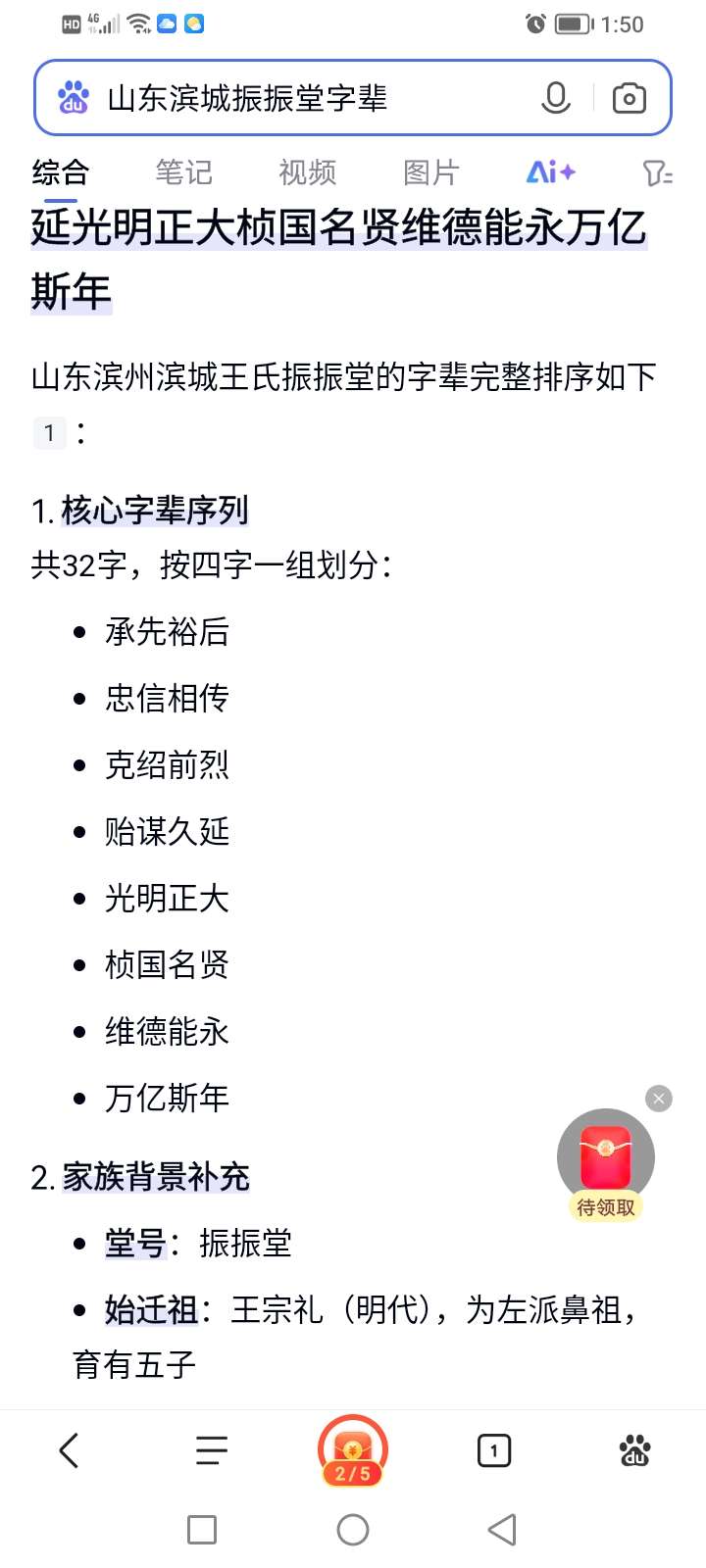Screen dimensions: 706x1568
Task: Open the Ai+ tab
Action: coord(550,172)
